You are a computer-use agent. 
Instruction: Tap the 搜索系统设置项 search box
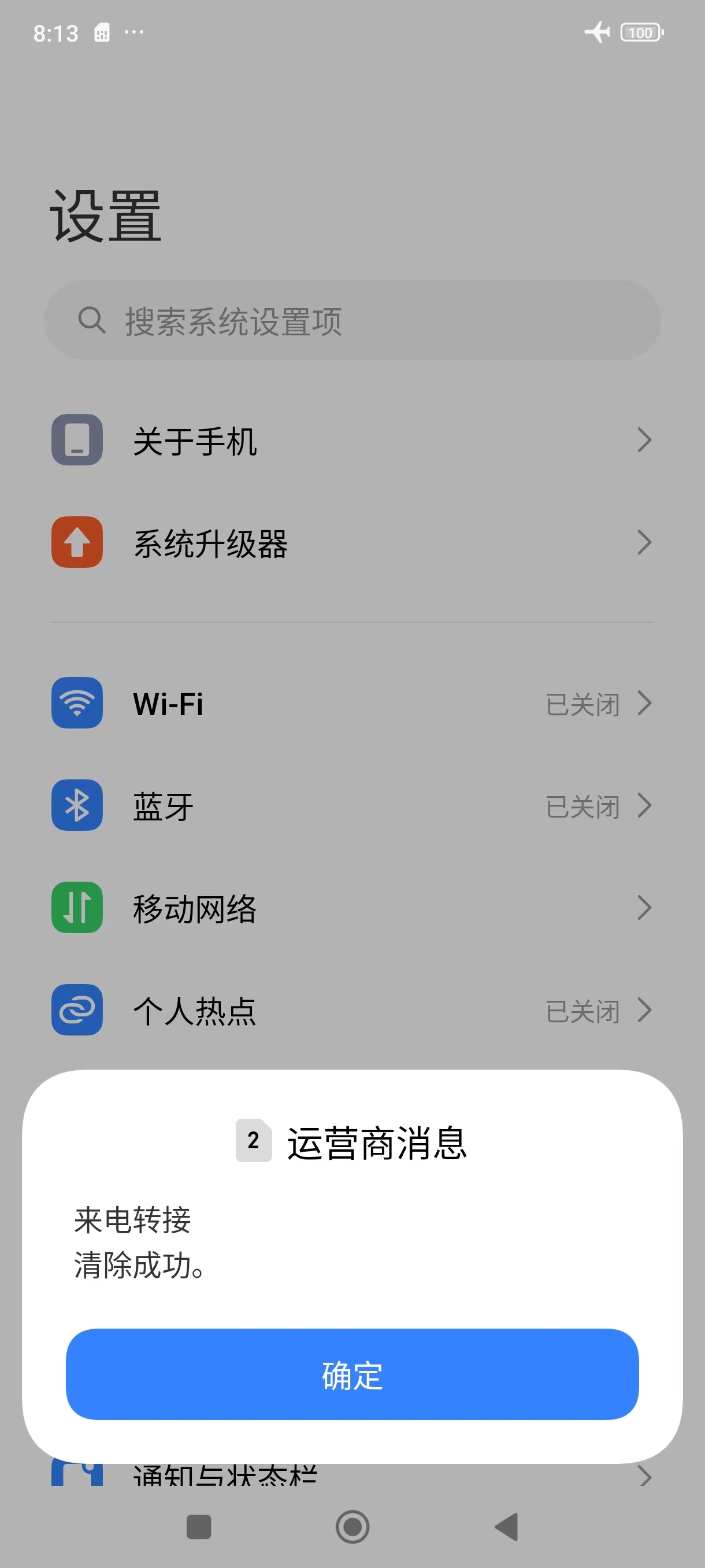pos(352,320)
